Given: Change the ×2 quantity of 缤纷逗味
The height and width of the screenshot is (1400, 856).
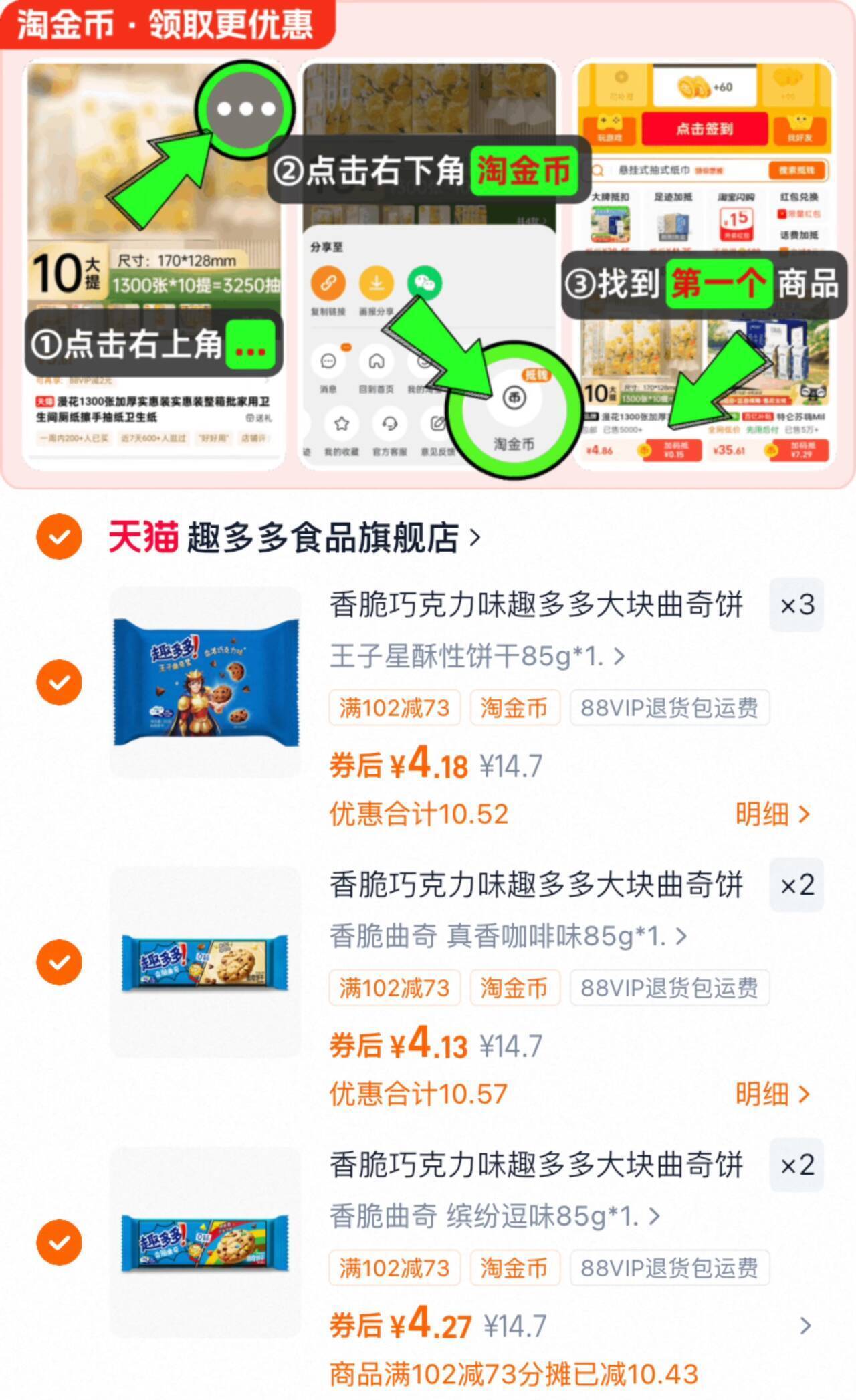Looking at the screenshot, I should 796,1165.
